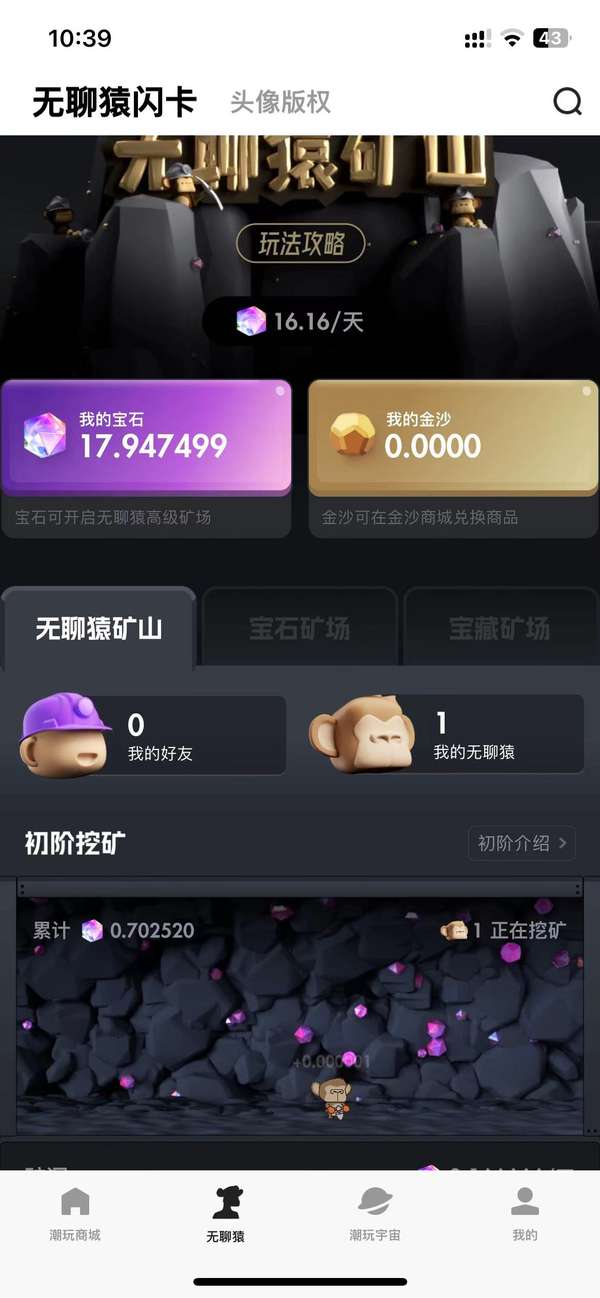View 我的无聊猿 apes card
Screen dimensions: 600x1298
[x=446, y=735]
